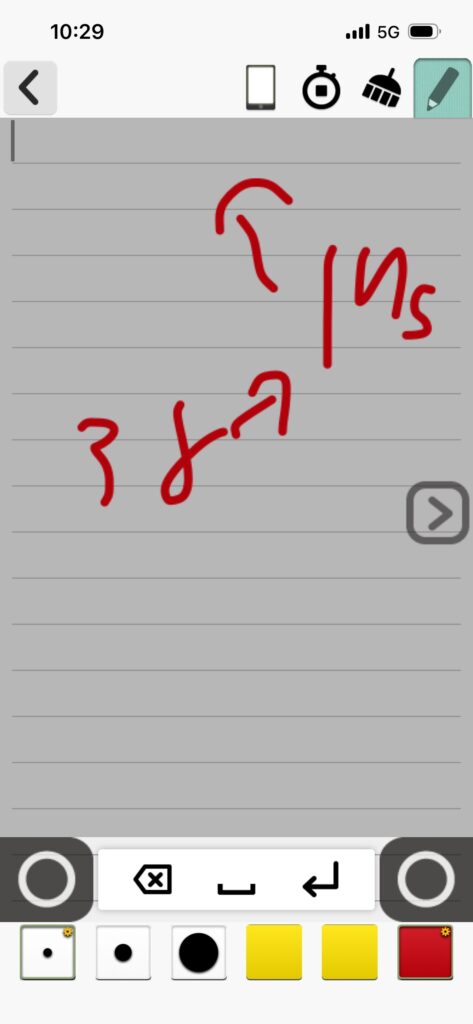This screenshot has width=473, height=1024.
Task: Tap the phone device icon in toolbar
Action: tap(261, 88)
